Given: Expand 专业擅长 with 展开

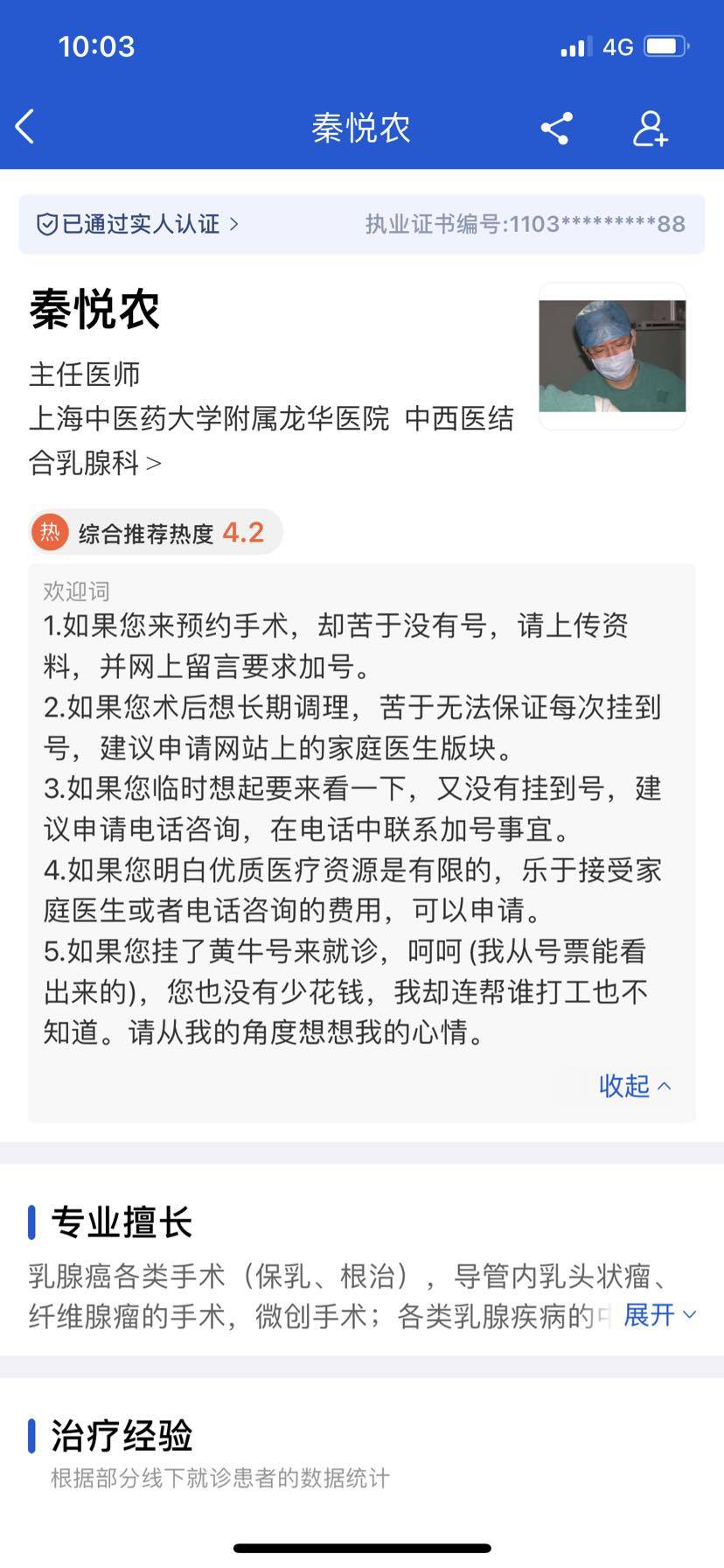Looking at the screenshot, I should pos(658,1314).
